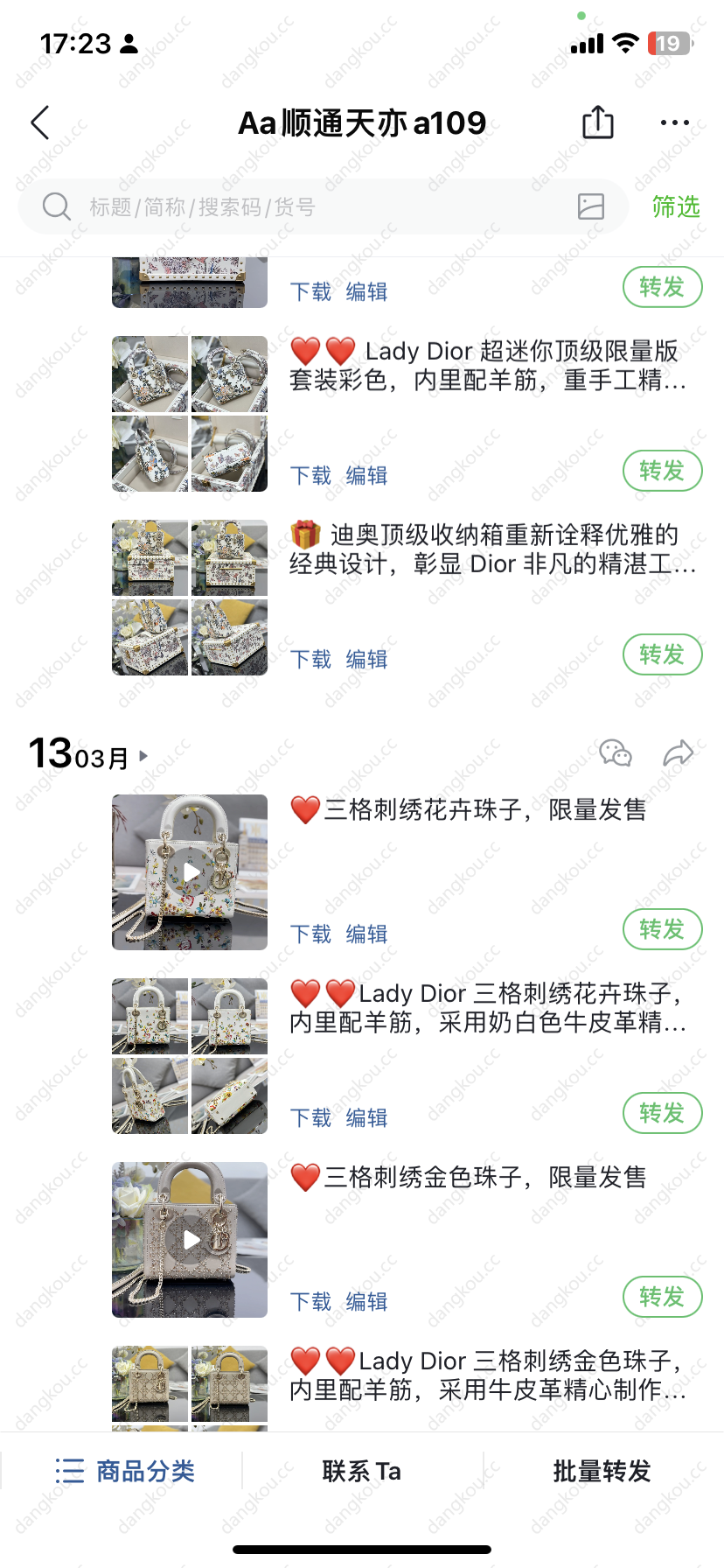Open 商品分类 categories
The width and height of the screenshot is (724, 1568).
pos(125,1471)
